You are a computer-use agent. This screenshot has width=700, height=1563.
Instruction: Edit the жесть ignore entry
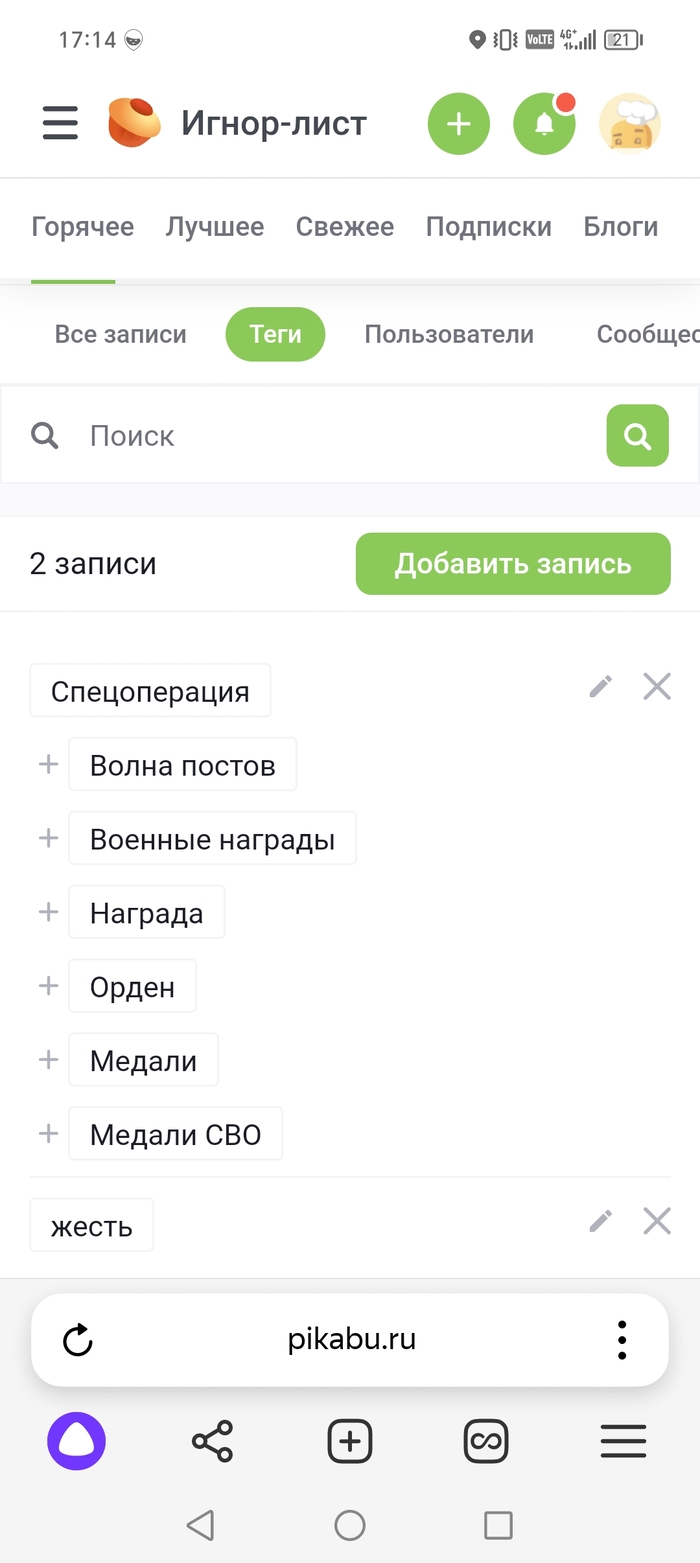point(600,1220)
